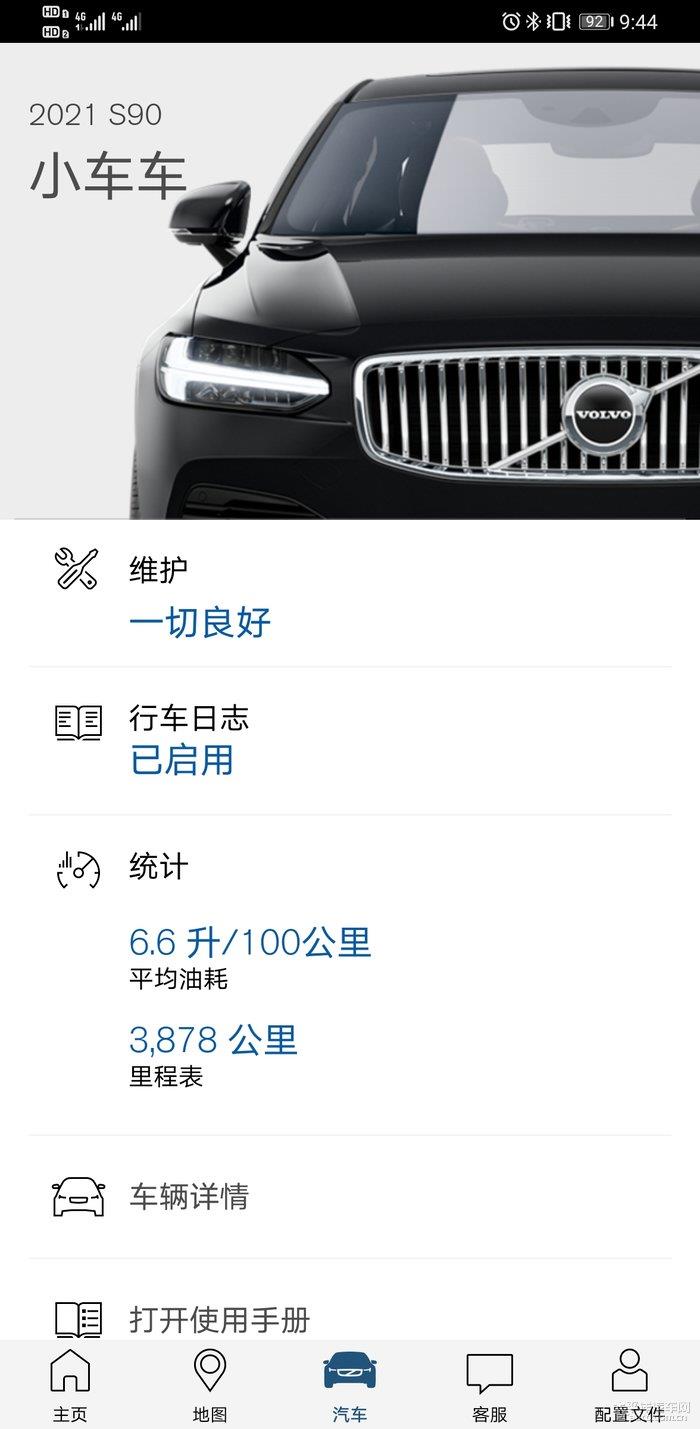This screenshot has height=1429, width=700.
Task: Open the 配置文件 profile tab
Action: pos(629,1385)
